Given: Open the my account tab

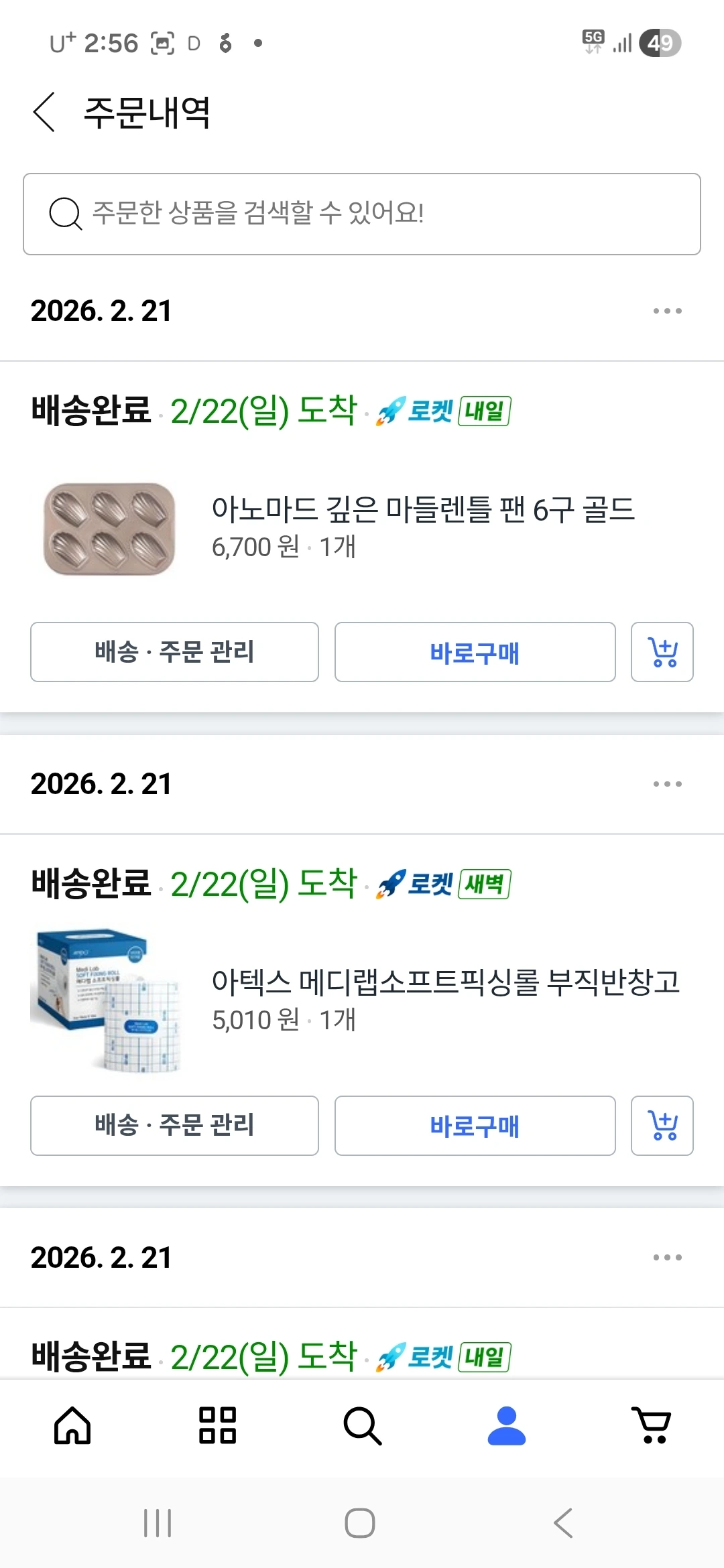Looking at the screenshot, I should pos(507,1425).
